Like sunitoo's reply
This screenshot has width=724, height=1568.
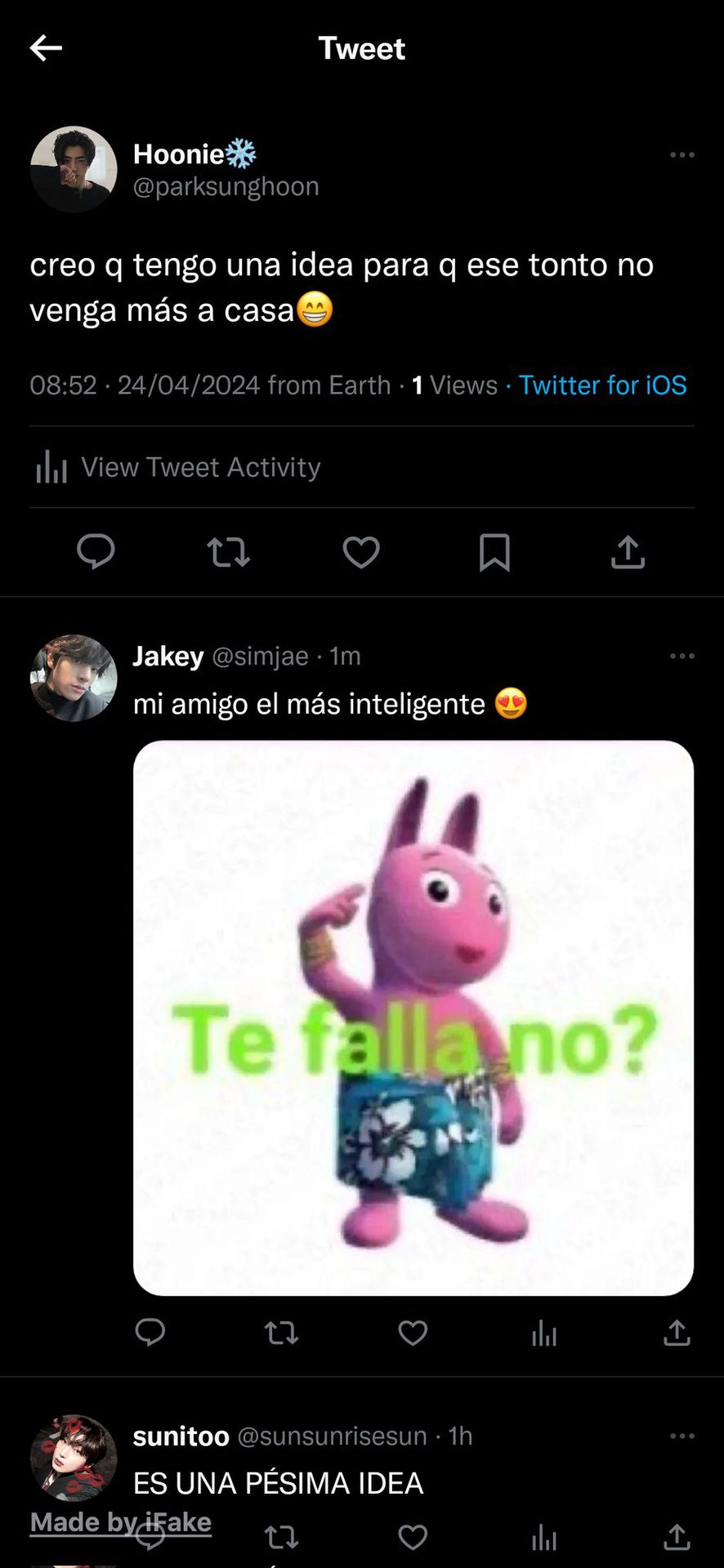(x=413, y=1537)
